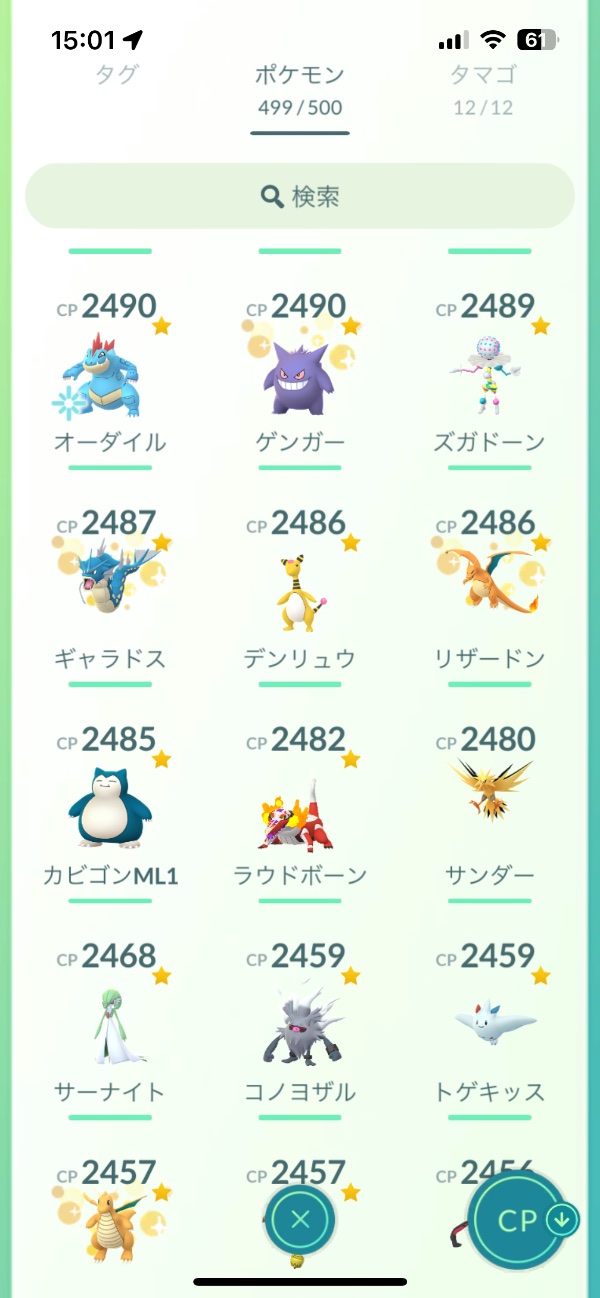Image resolution: width=600 pixels, height=1298 pixels.
Task: Switch to the ポケモン tab
Action: [300, 88]
